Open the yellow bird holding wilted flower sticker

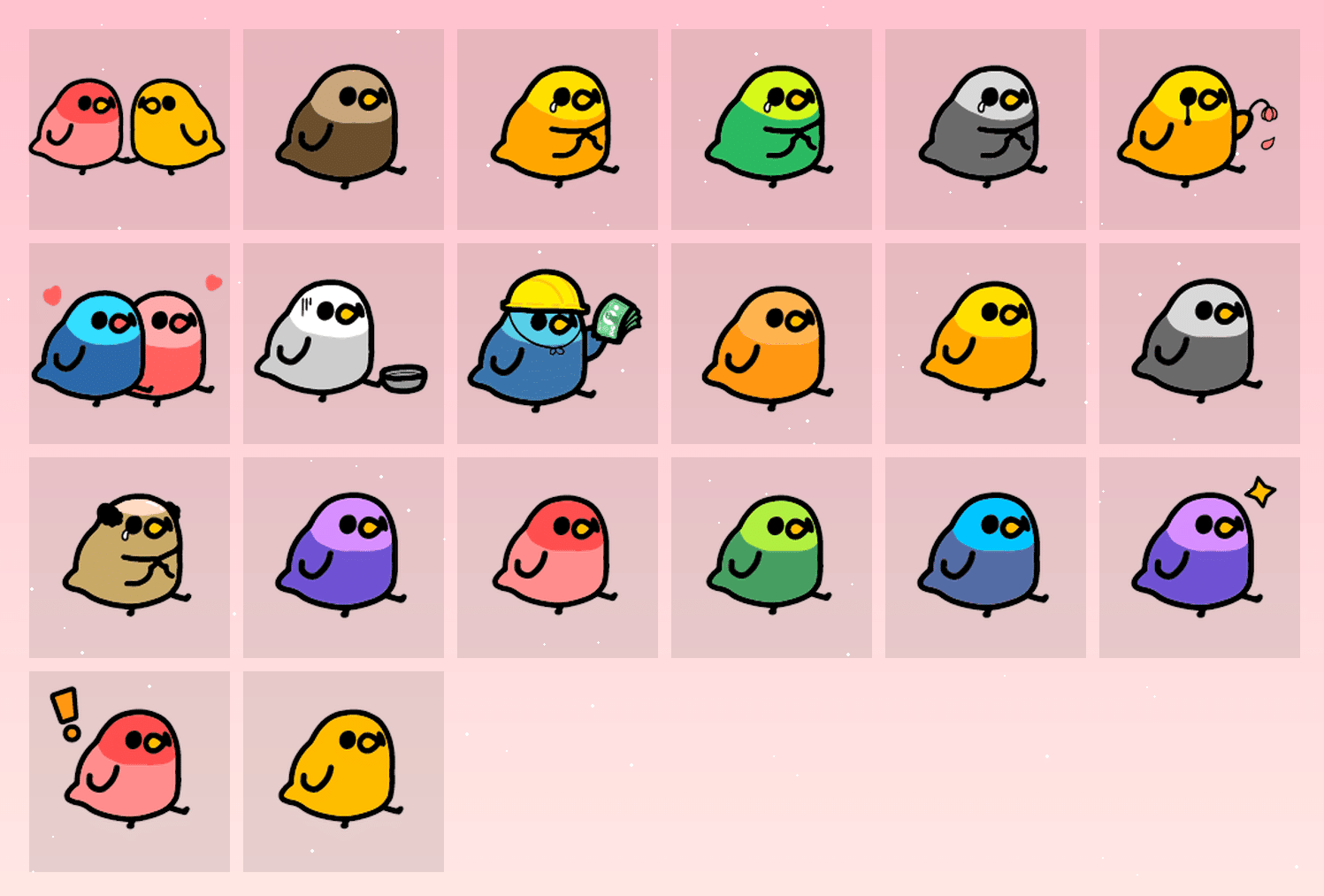point(1199,129)
